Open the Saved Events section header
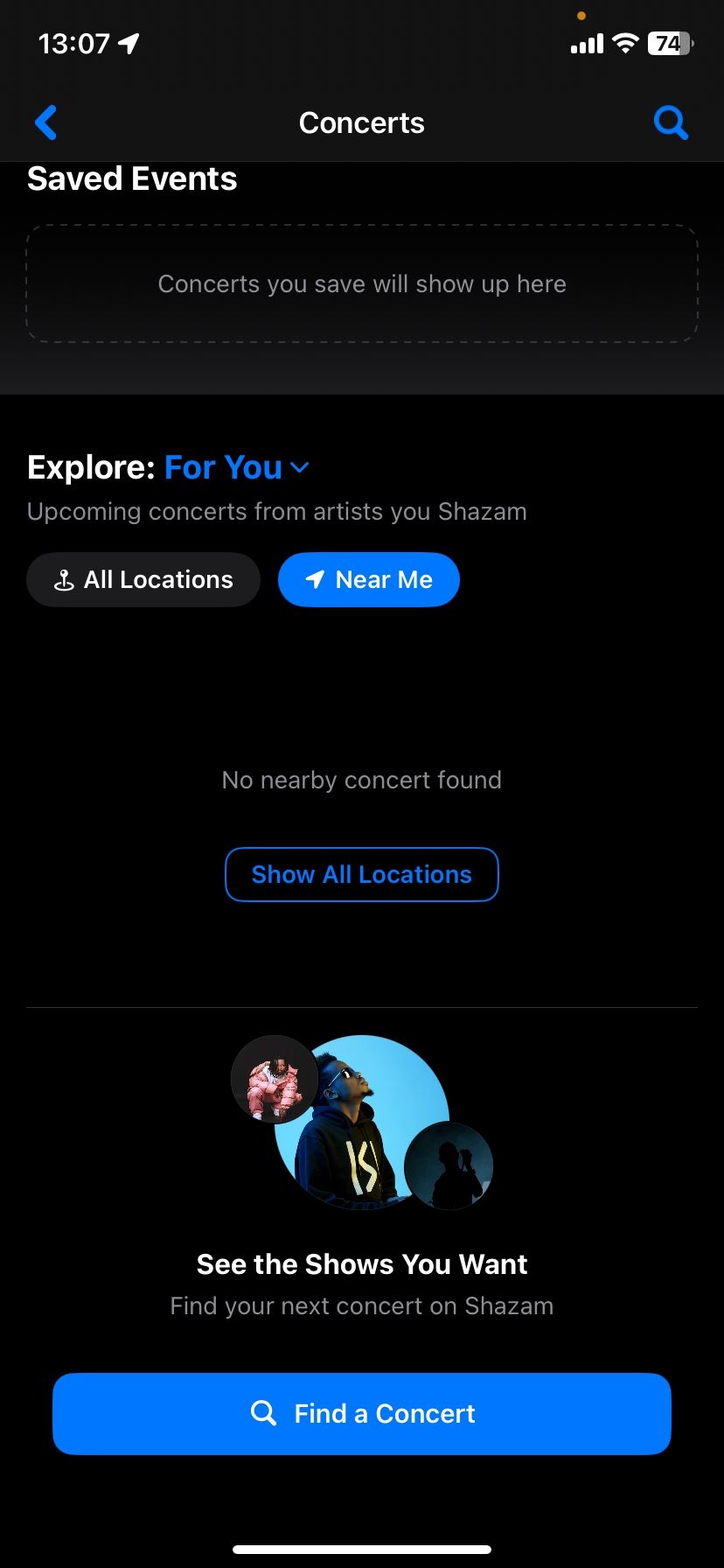The height and width of the screenshot is (1568, 724). tap(131, 178)
